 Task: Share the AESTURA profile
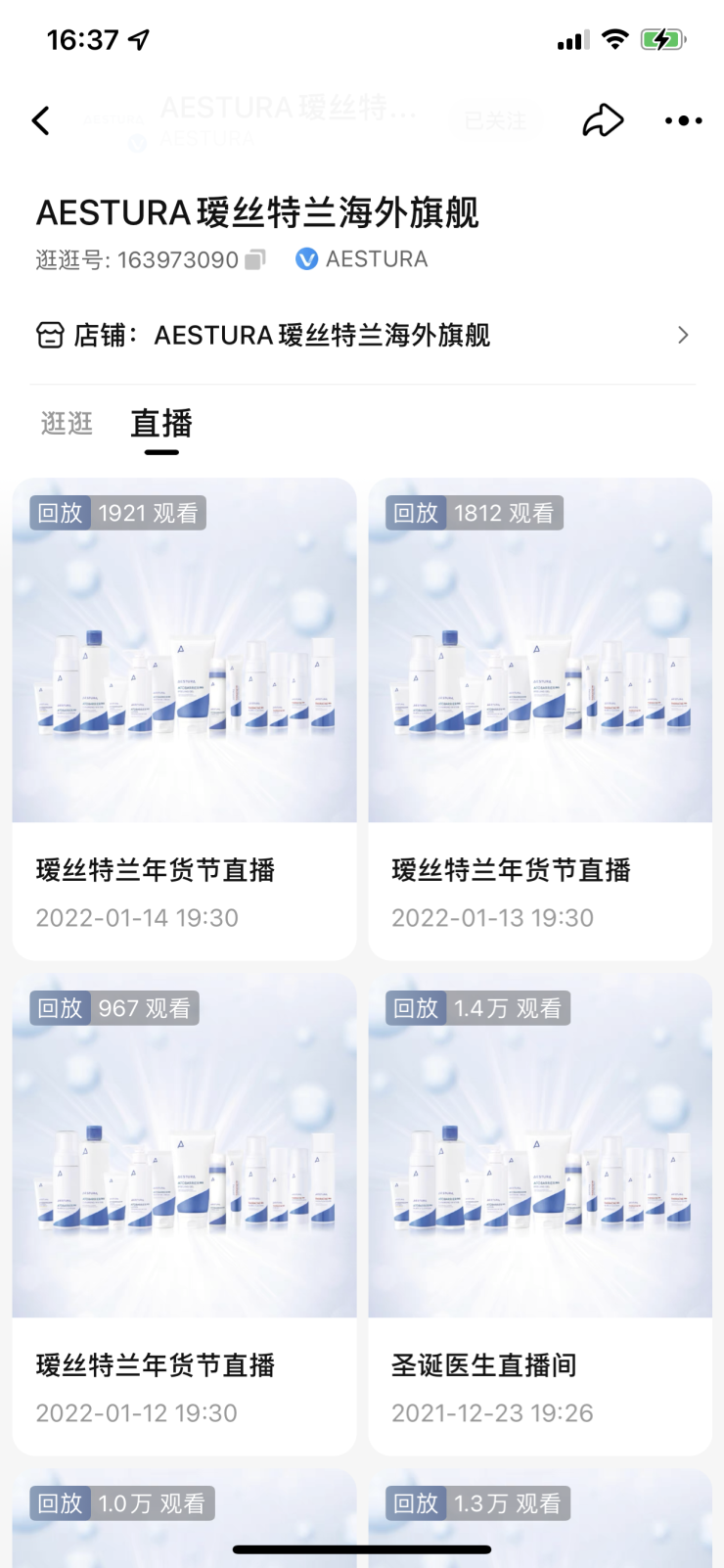click(x=603, y=120)
